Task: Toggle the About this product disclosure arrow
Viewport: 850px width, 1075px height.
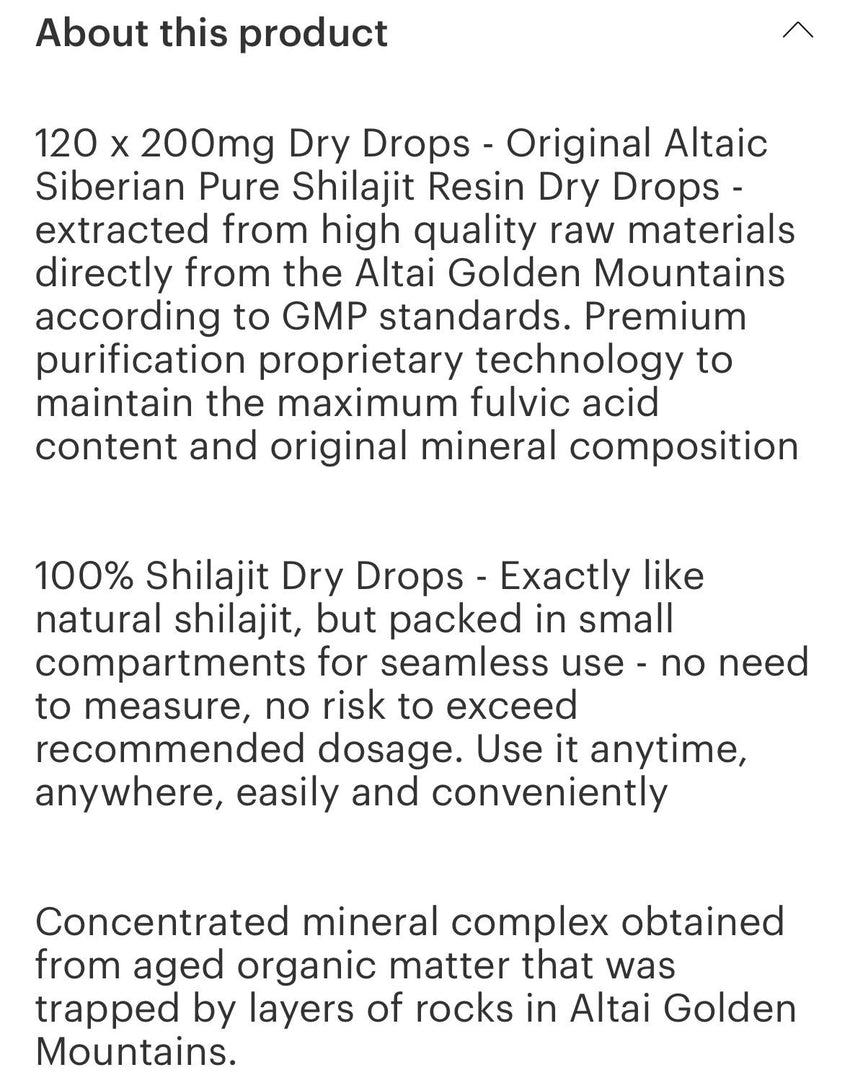Action: (797, 30)
